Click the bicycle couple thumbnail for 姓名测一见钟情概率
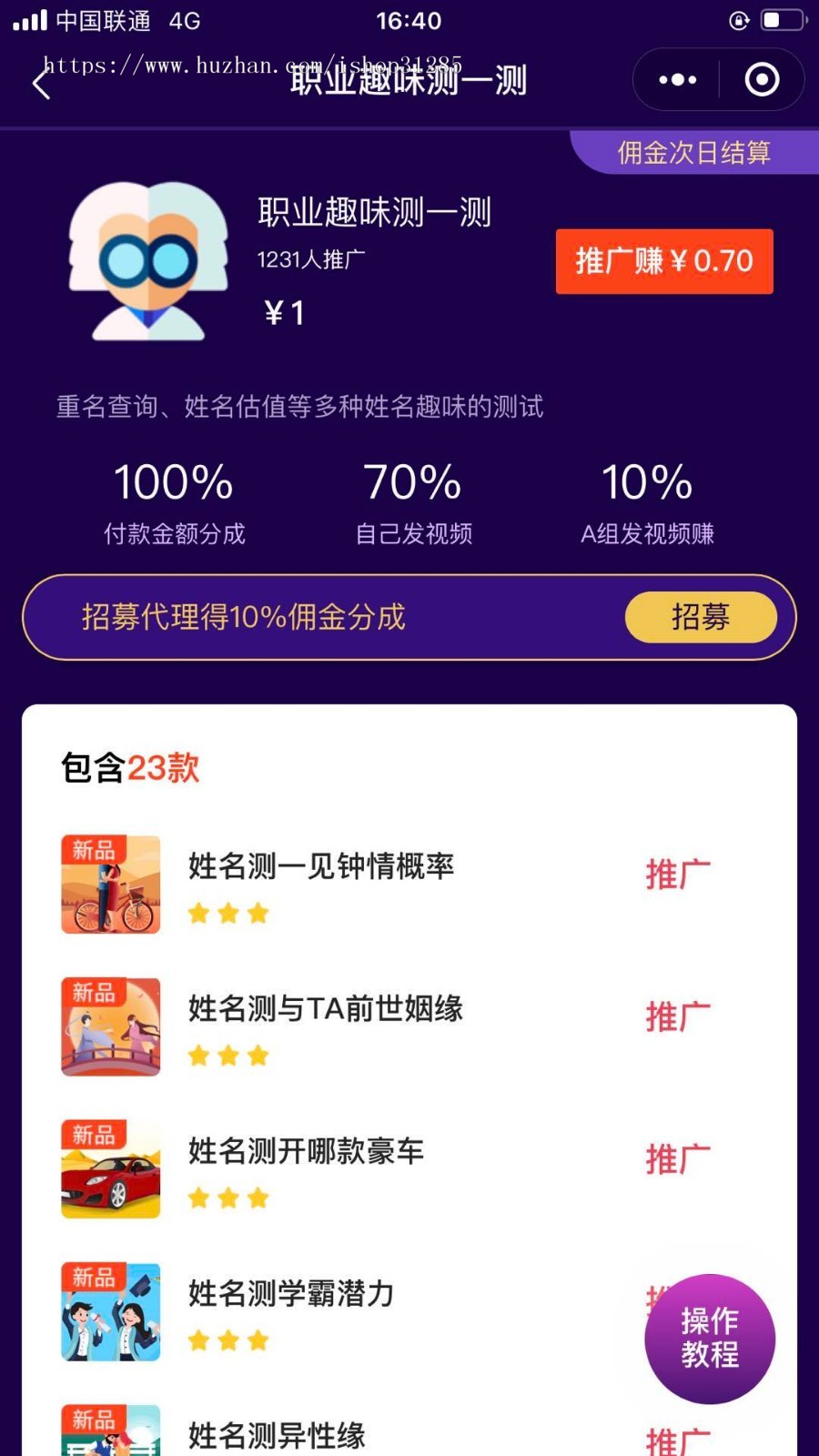The image size is (819, 1456). pyautogui.click(x=110, y=884)
